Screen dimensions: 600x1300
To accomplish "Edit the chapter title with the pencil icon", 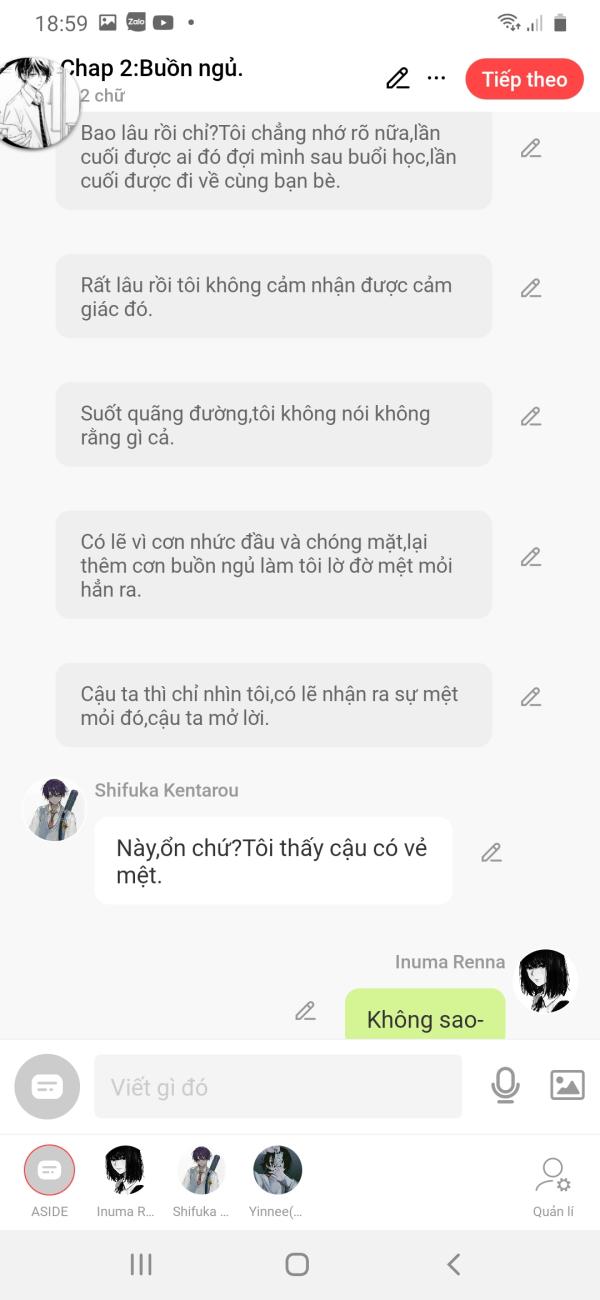I will (398, 78).
